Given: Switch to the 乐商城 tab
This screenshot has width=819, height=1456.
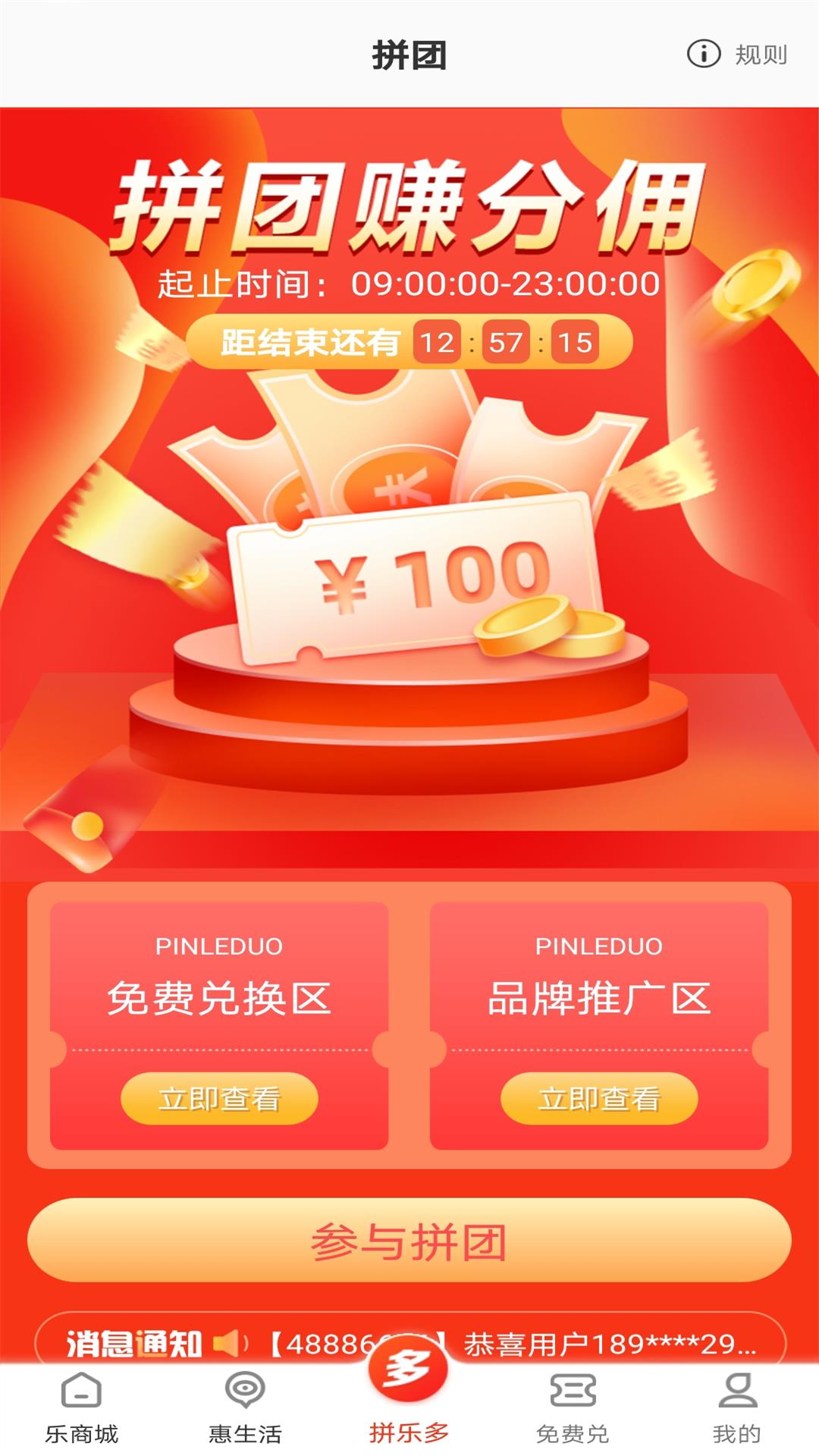Looking at the screenshot, I should tap(82, 1407).
